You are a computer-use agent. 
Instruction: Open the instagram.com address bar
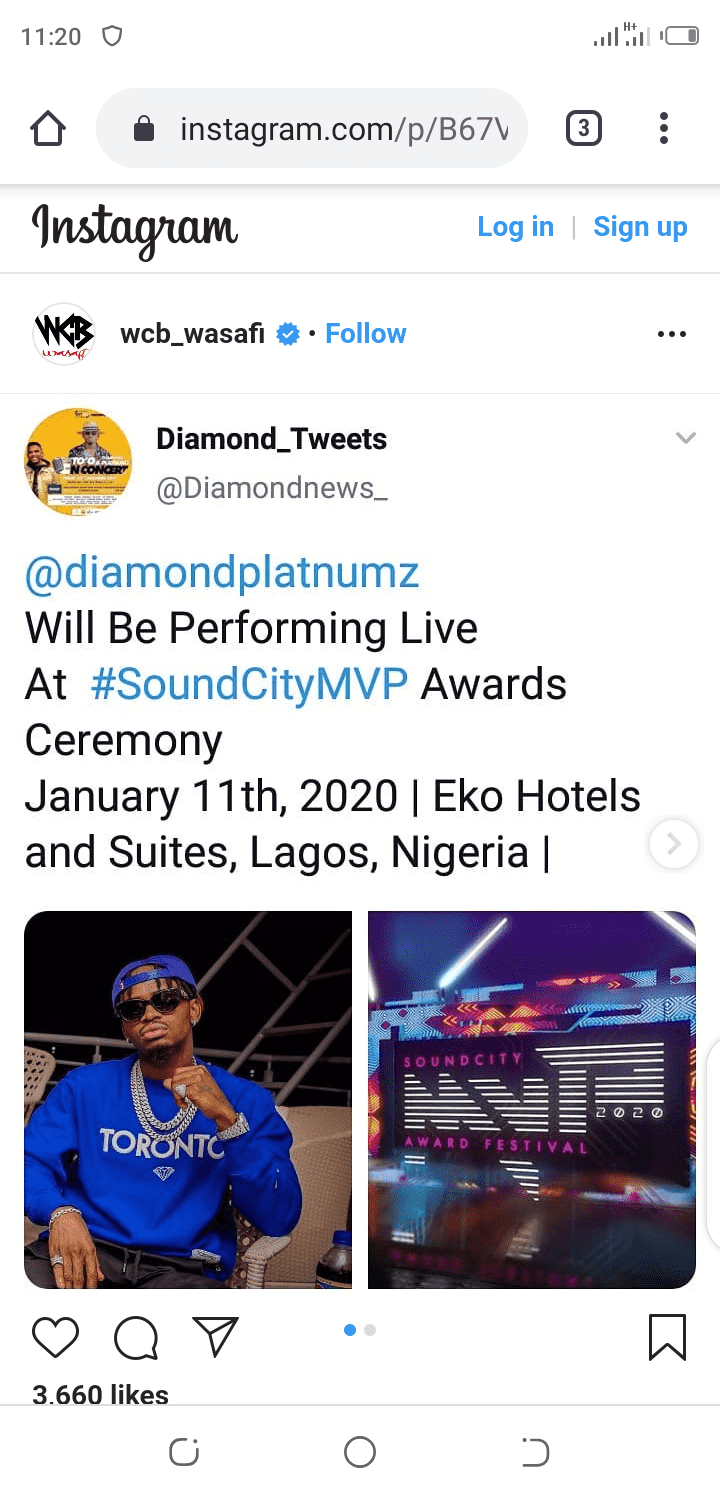pyautogui.click(x=312, y=128)
